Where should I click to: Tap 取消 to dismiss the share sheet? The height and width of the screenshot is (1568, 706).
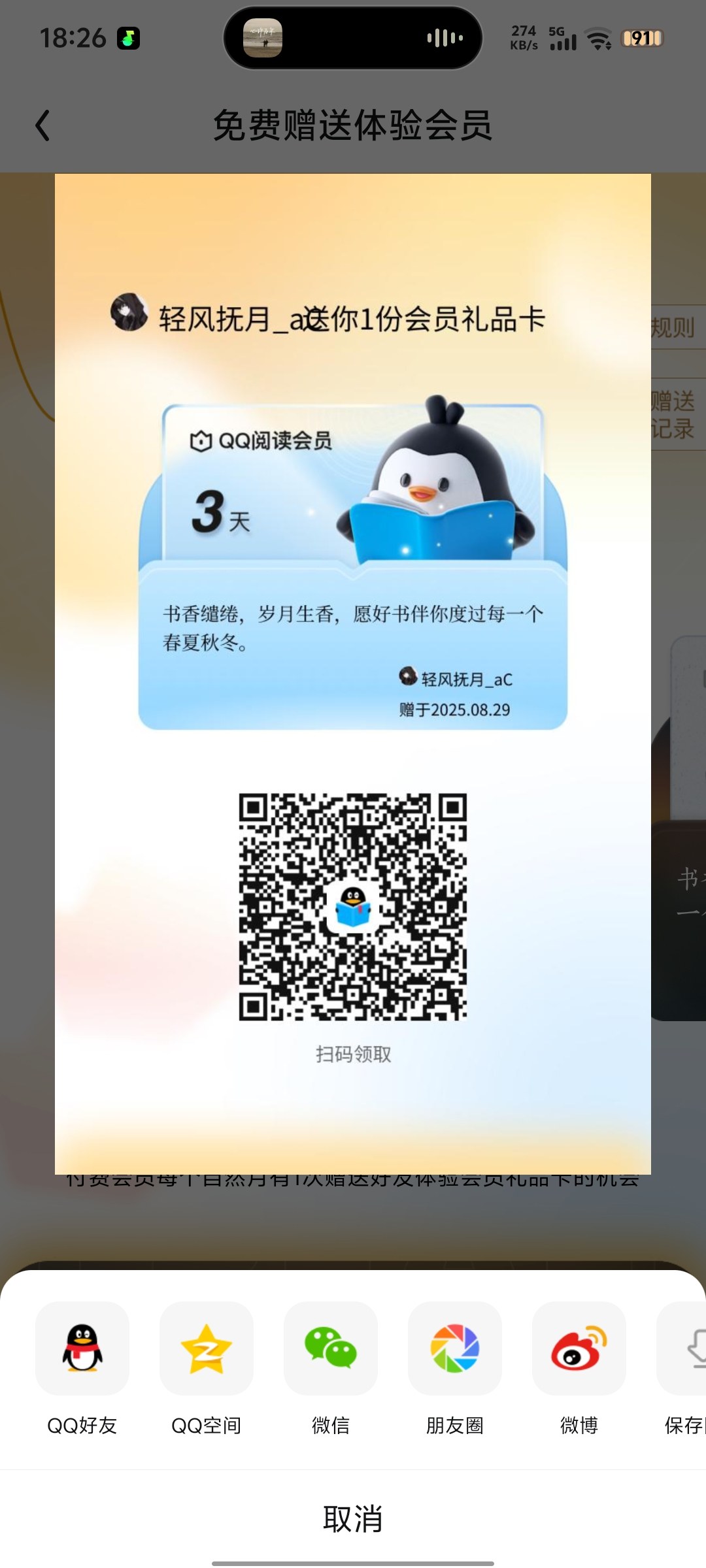[353, 1519]
